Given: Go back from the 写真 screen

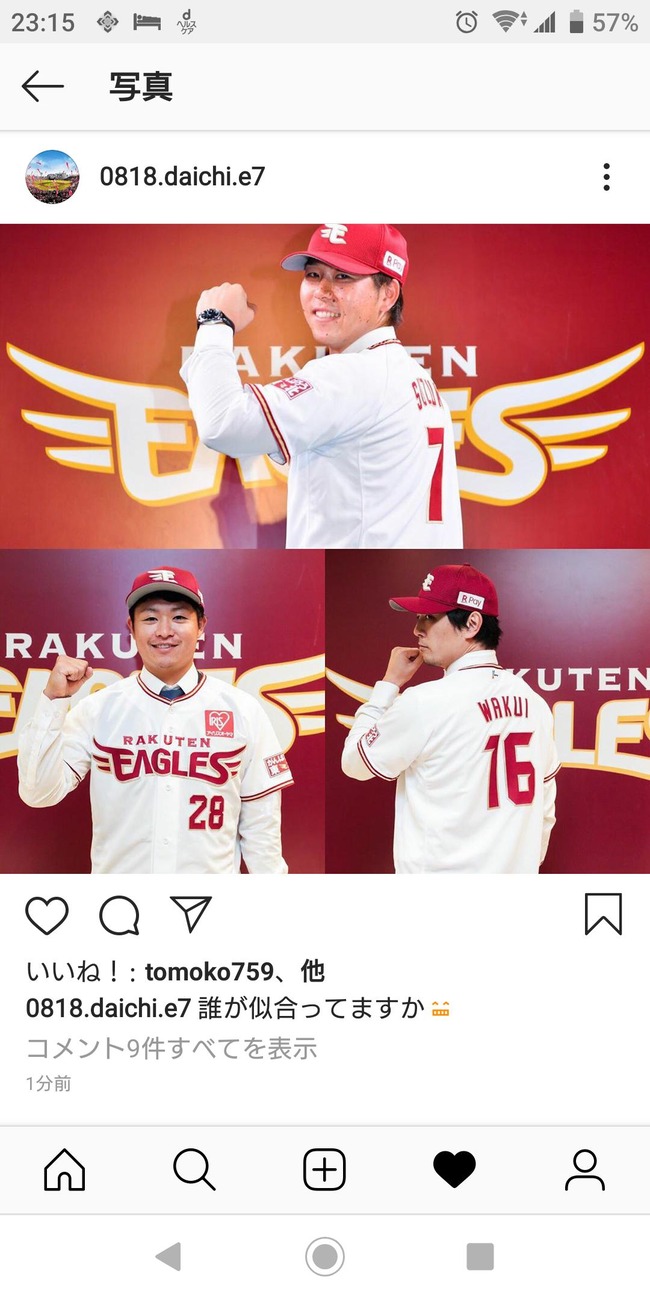Looking at the screenshot, I should pos(42,87).
